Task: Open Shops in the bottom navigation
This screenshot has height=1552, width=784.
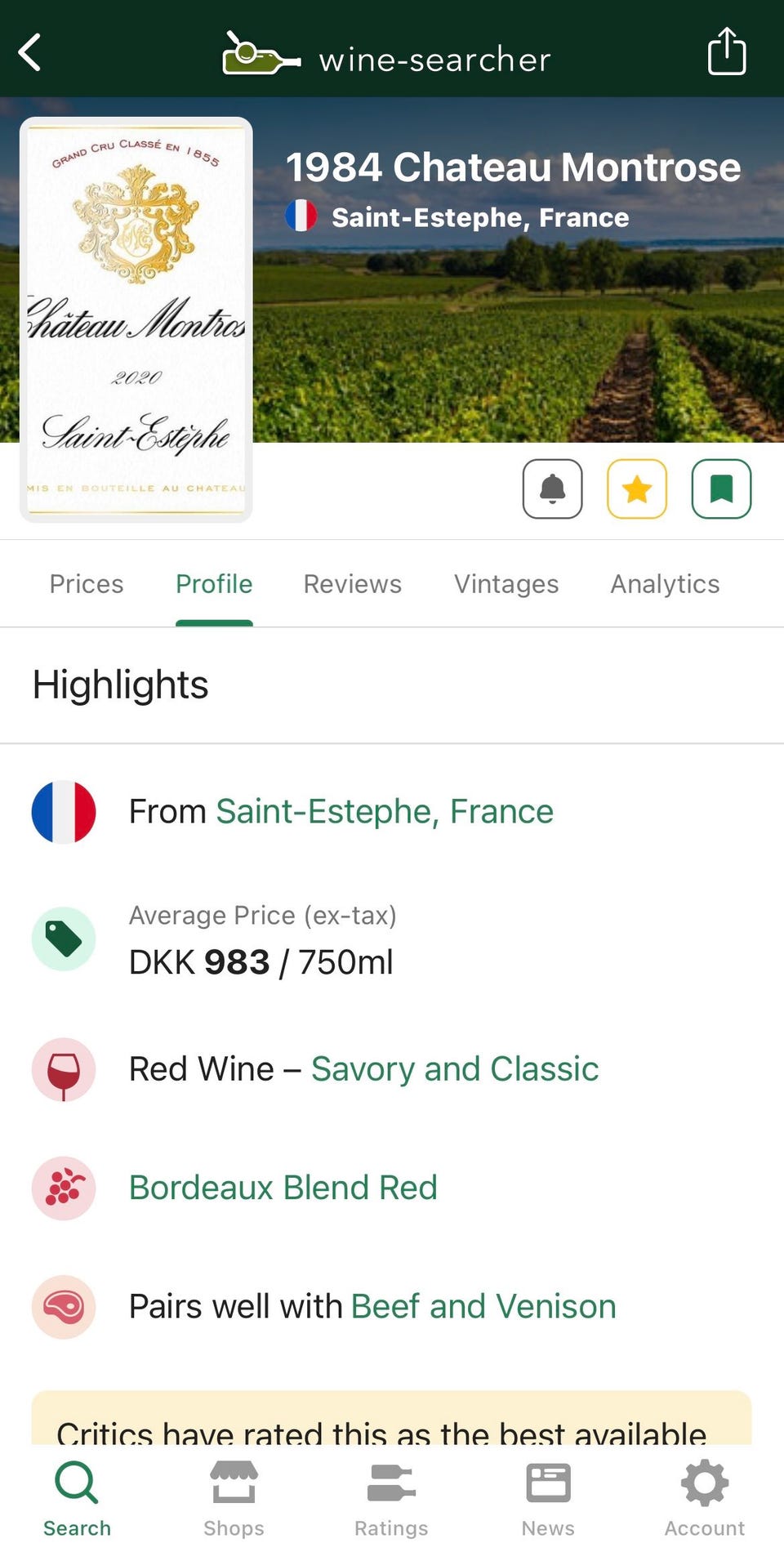Action: (234, 1498)
